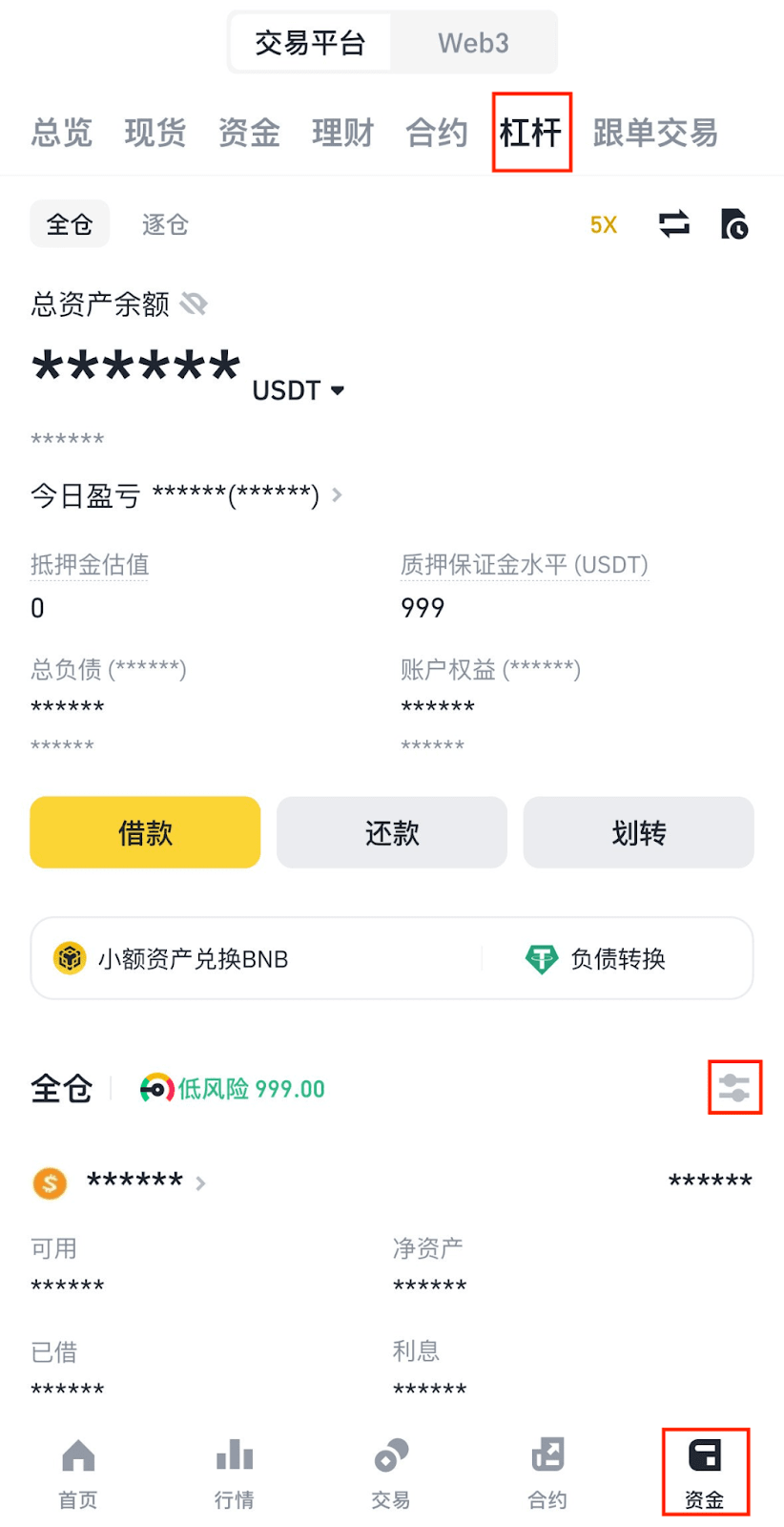The height and width of the screenshot is (1527, 784).
Task: View margin history records icon
Action: 733,224
